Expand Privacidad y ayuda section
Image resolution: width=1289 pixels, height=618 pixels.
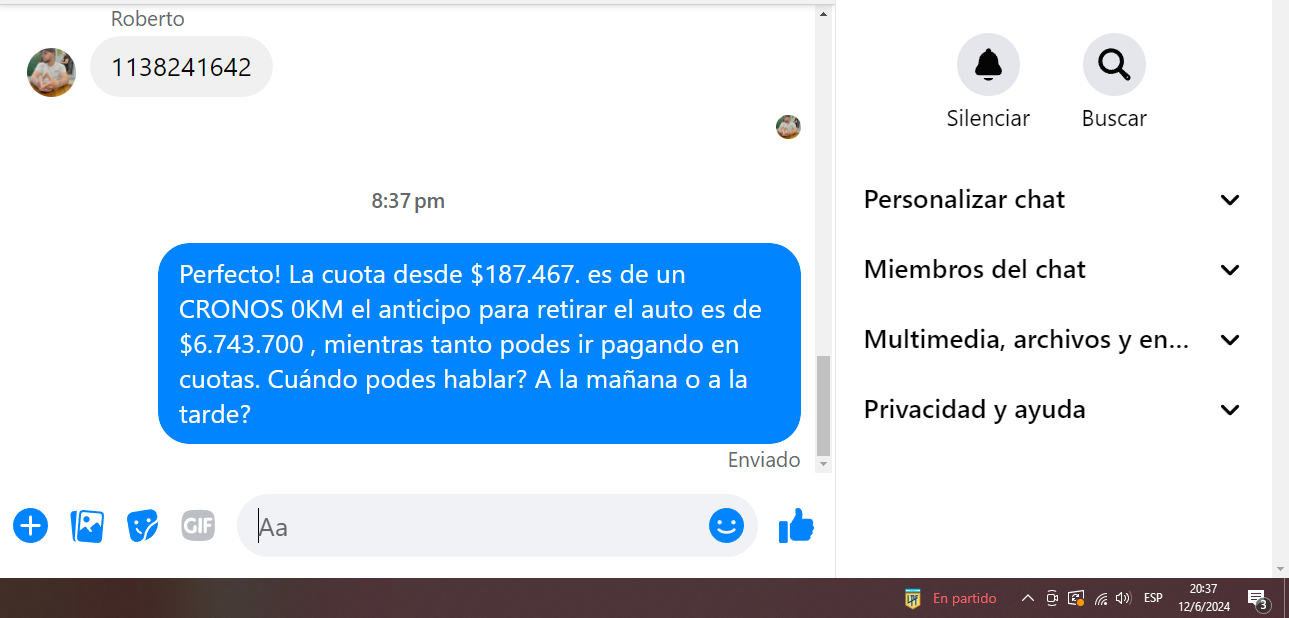1052,410
